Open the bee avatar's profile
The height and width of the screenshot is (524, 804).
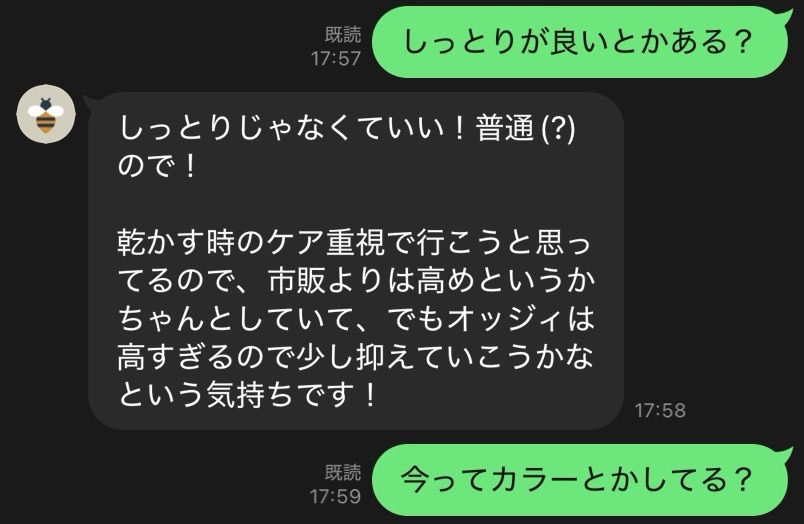tap(46, 114)
